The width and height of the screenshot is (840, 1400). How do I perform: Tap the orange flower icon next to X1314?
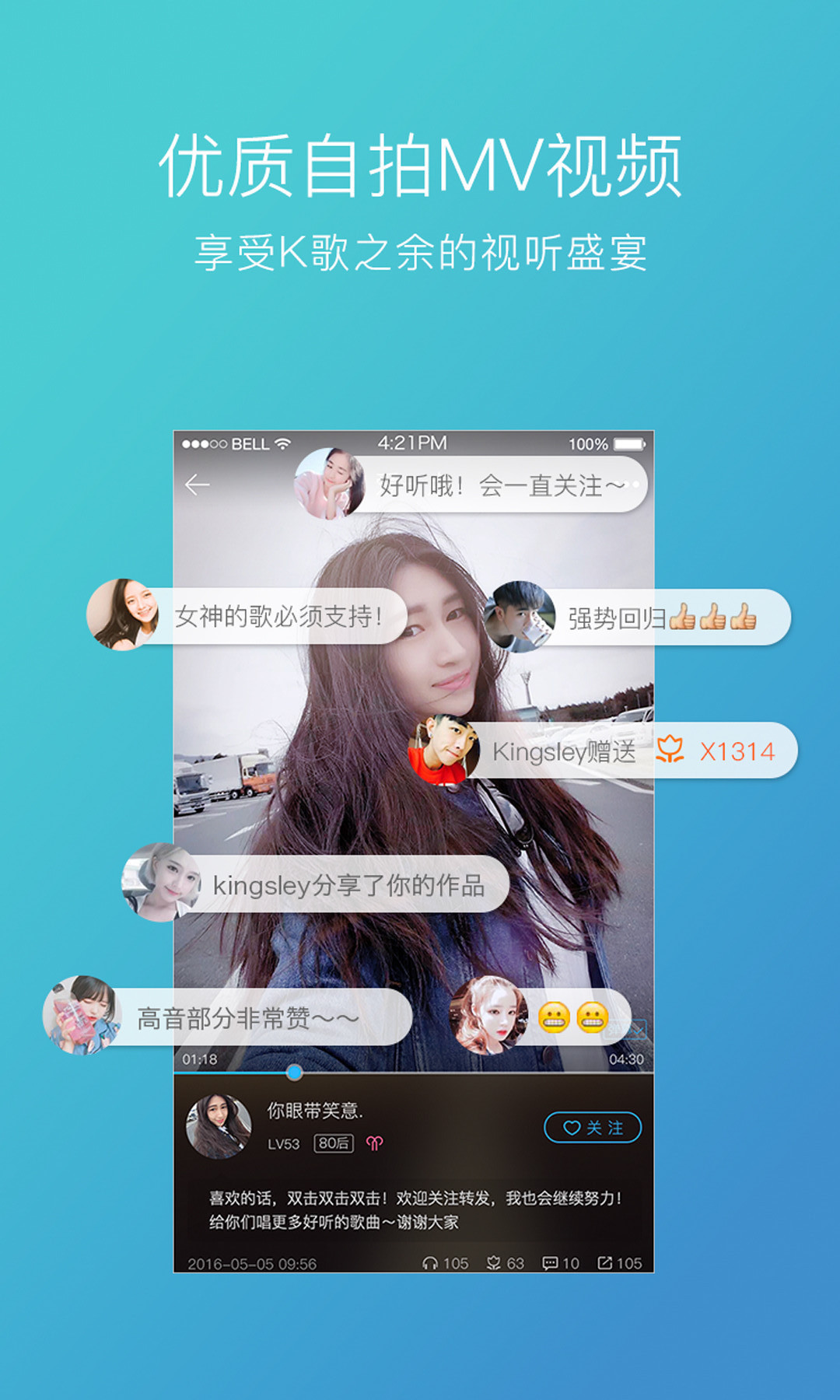[674, 751]
